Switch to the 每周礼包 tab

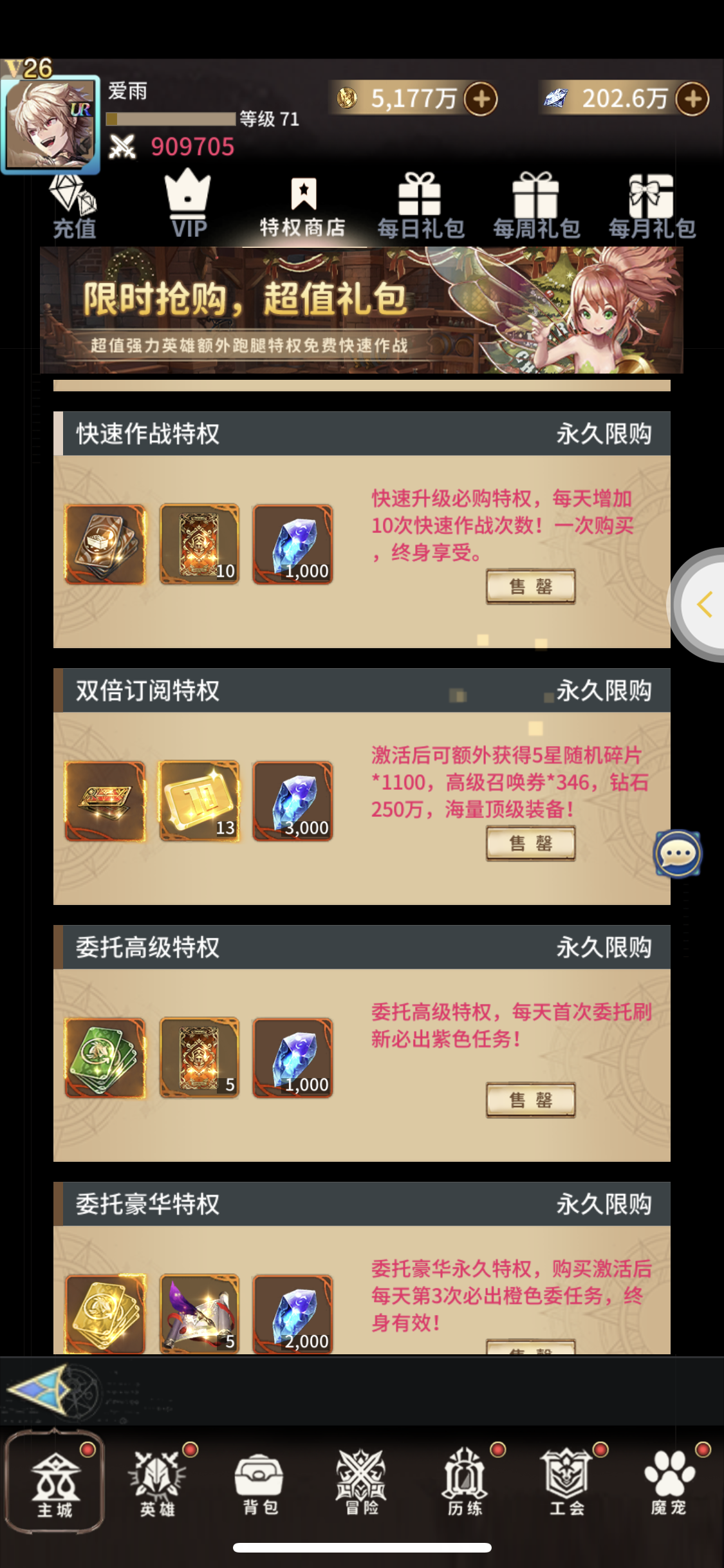pyautogui.click(x=536, y=206)
